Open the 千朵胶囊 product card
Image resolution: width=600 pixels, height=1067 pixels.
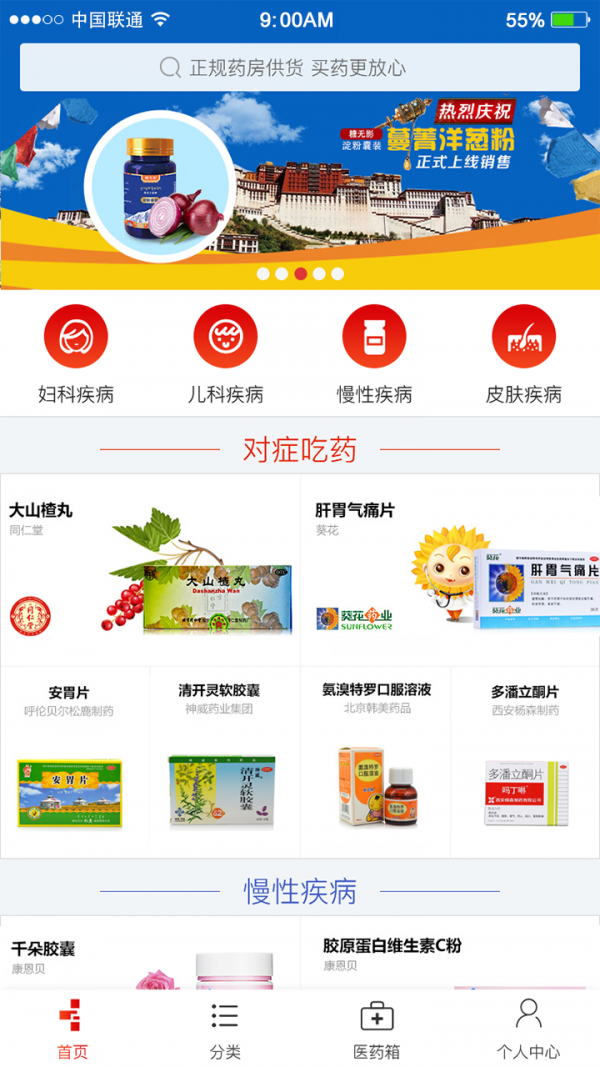150,958
